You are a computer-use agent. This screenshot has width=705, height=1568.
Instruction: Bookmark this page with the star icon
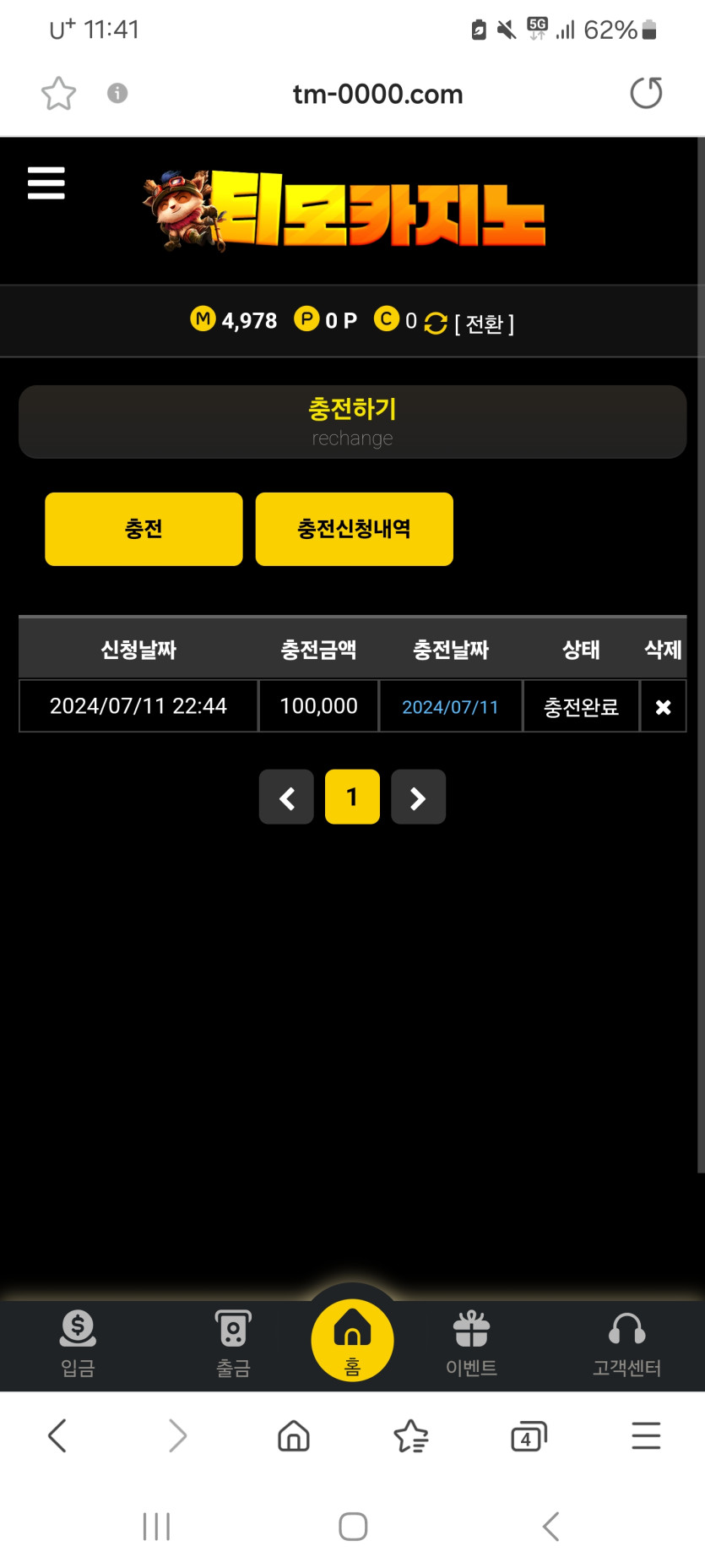point(58,93)
